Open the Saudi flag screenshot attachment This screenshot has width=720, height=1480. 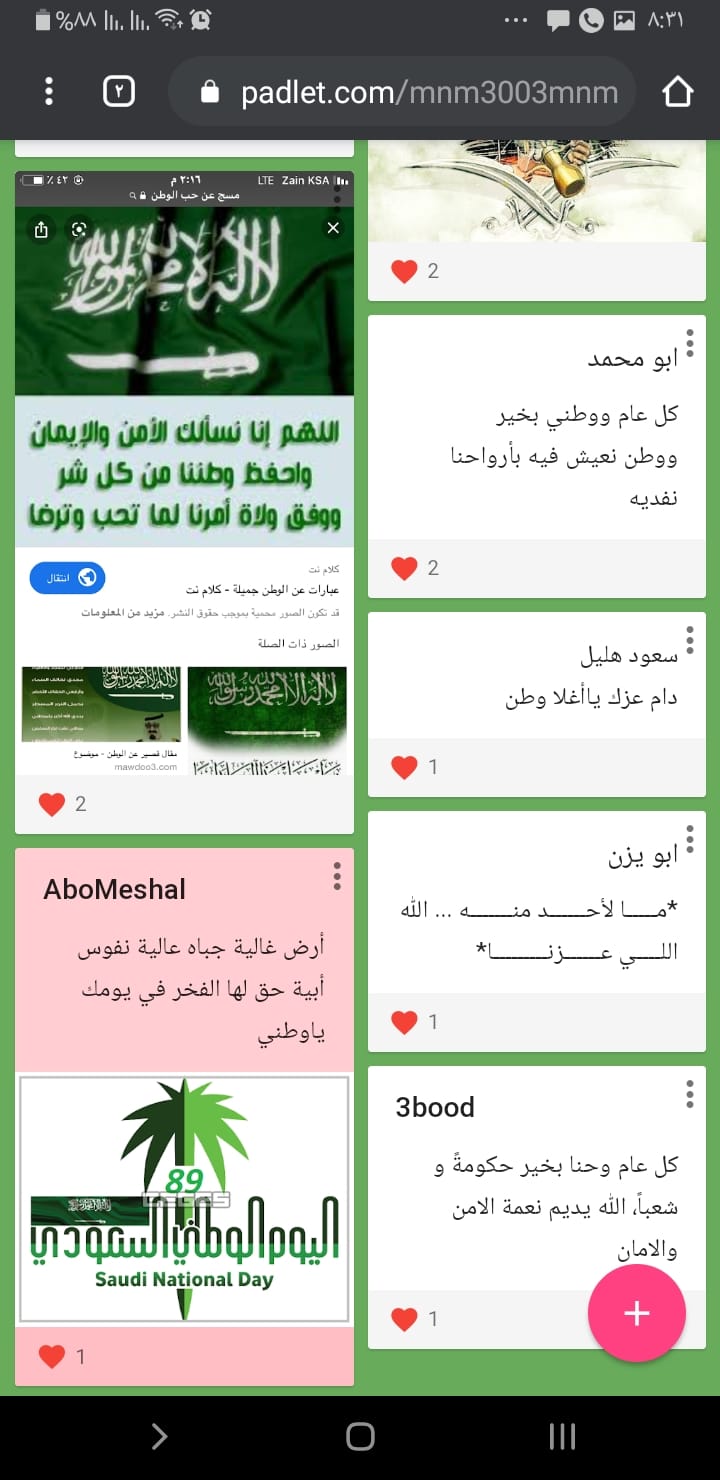[x=184, y=472]
